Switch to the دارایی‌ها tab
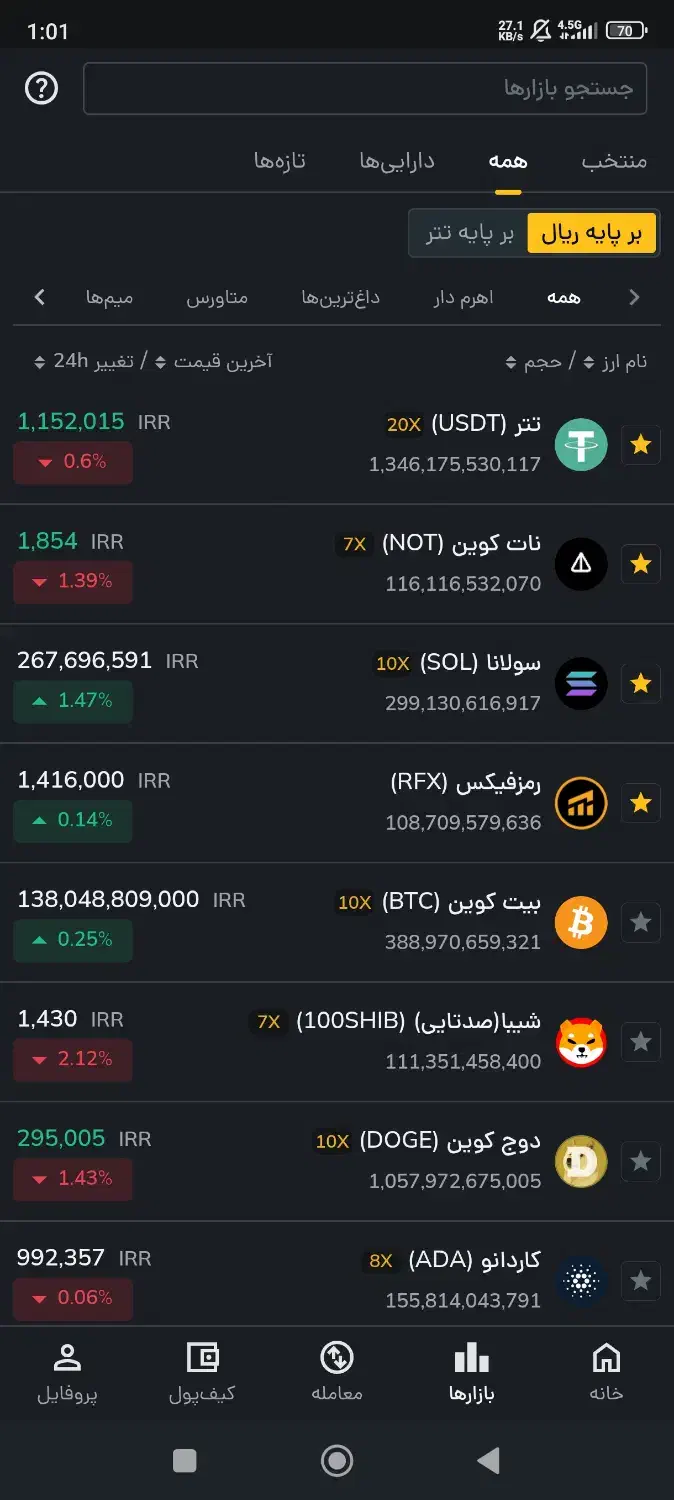This screenshot has width=674, height=1500. tap(397, 161)
